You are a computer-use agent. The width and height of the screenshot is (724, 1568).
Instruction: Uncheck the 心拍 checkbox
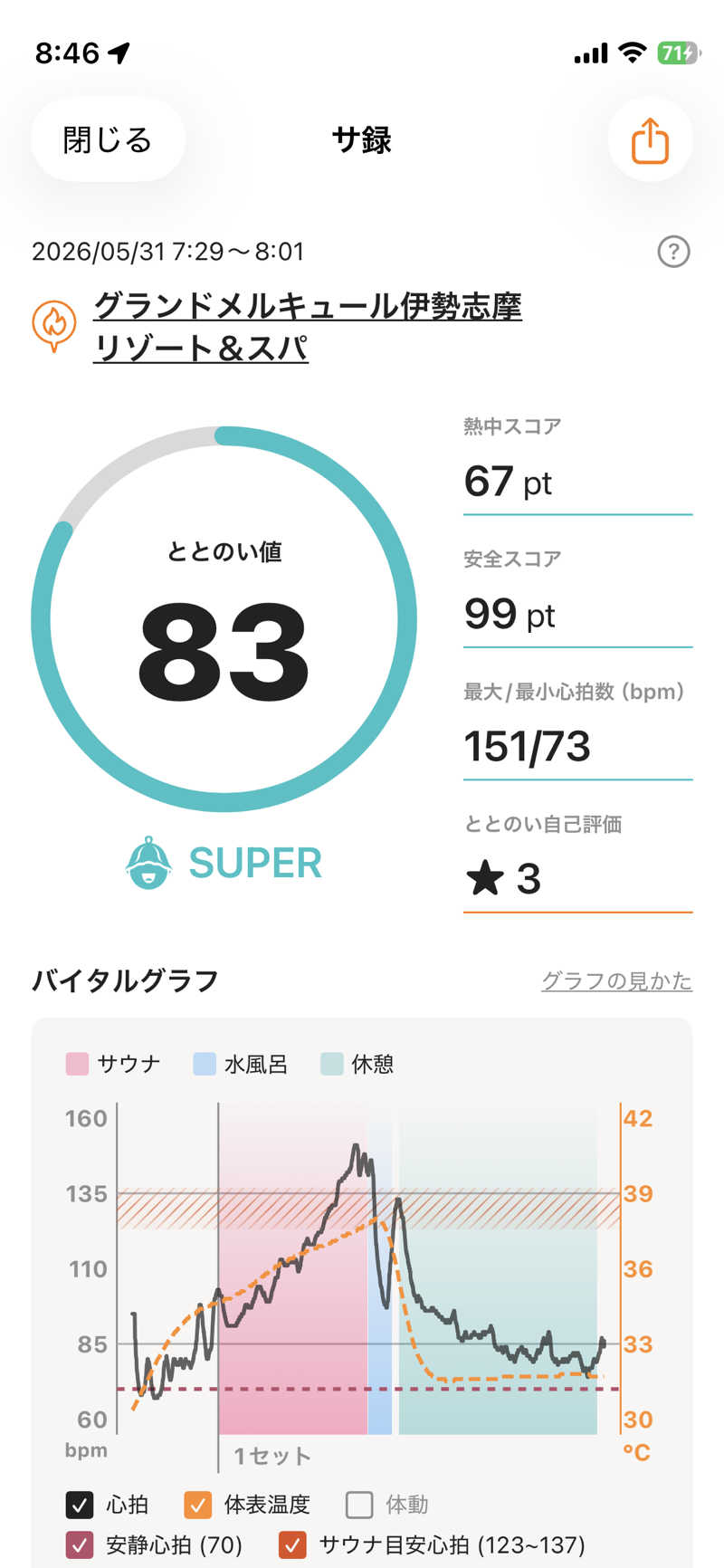coord(80,1505)
